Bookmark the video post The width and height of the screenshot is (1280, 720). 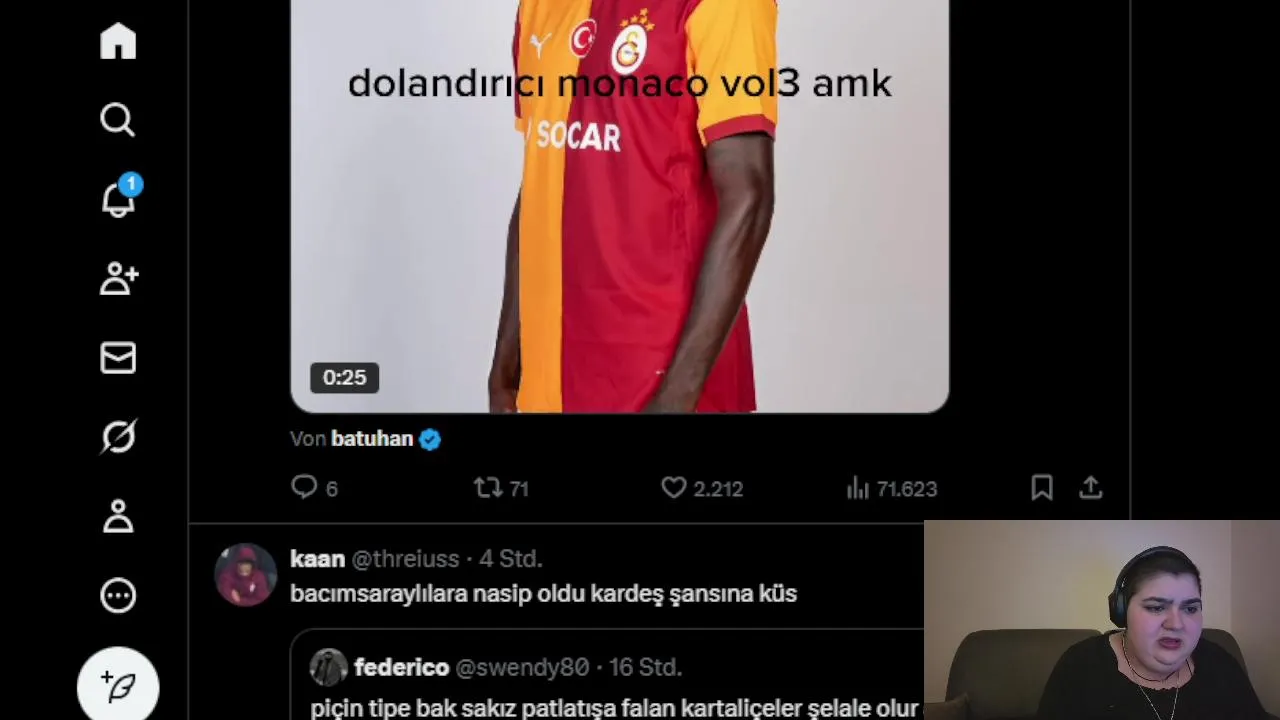click(1041, 488)
